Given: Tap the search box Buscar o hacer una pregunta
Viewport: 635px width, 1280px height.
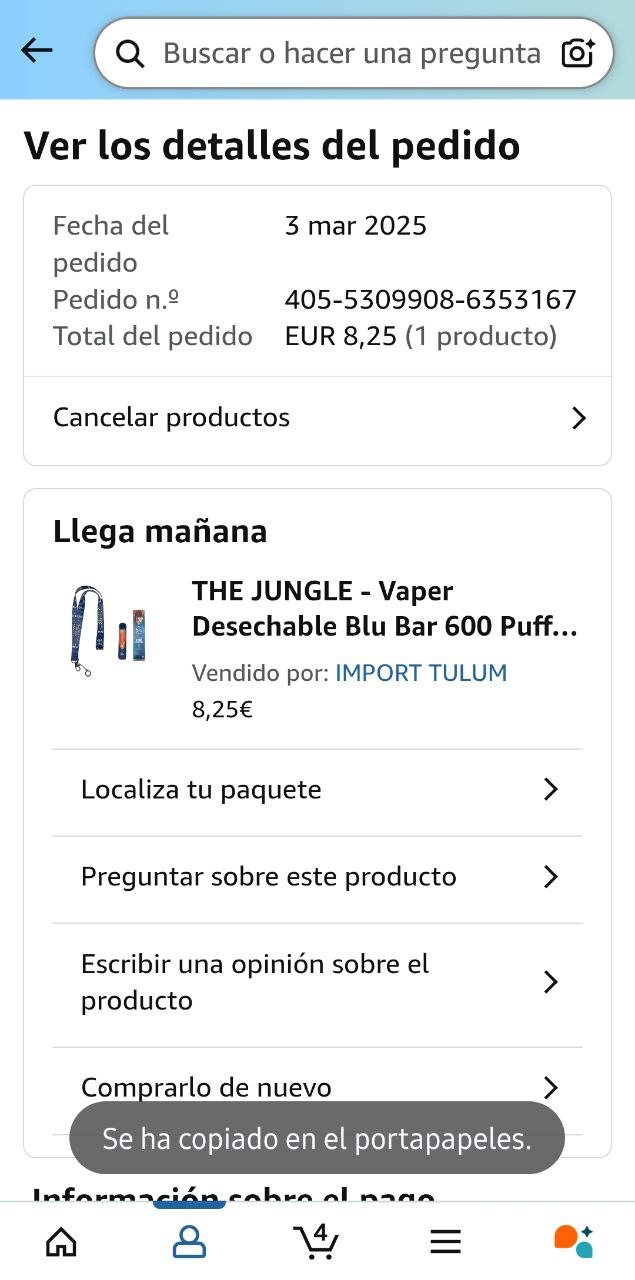Looking at the screenshot, I should (x=340, y=53).
